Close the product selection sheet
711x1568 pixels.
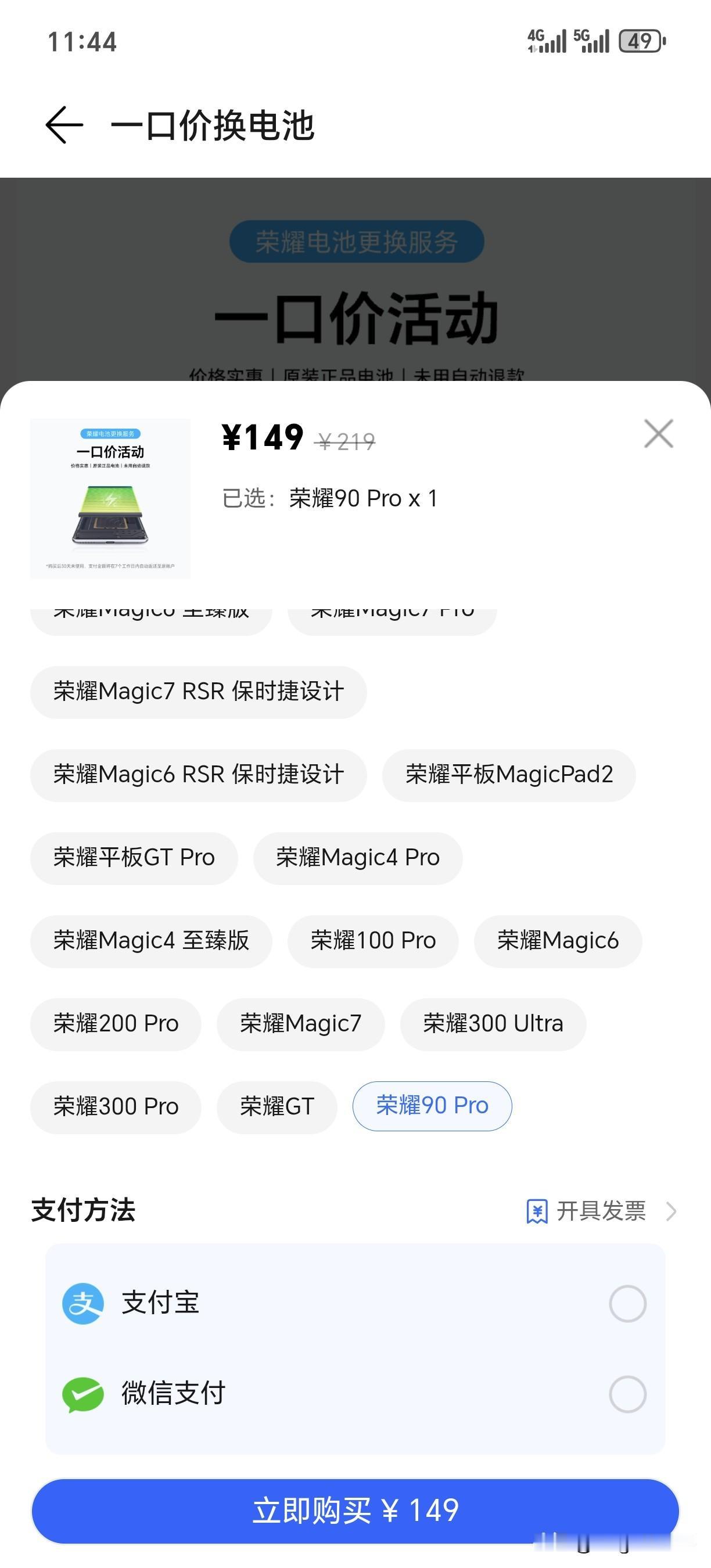pos(658,433)
